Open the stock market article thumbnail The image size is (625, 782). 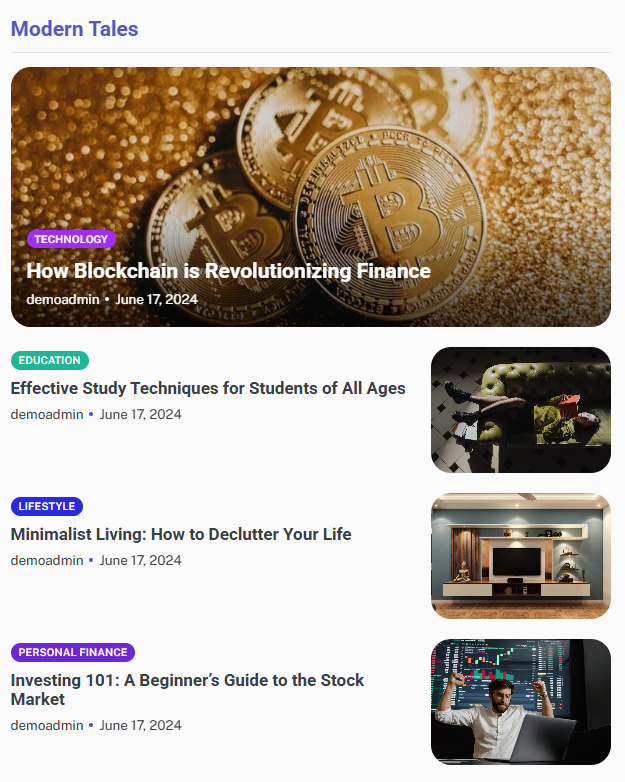tap(520, 702)
